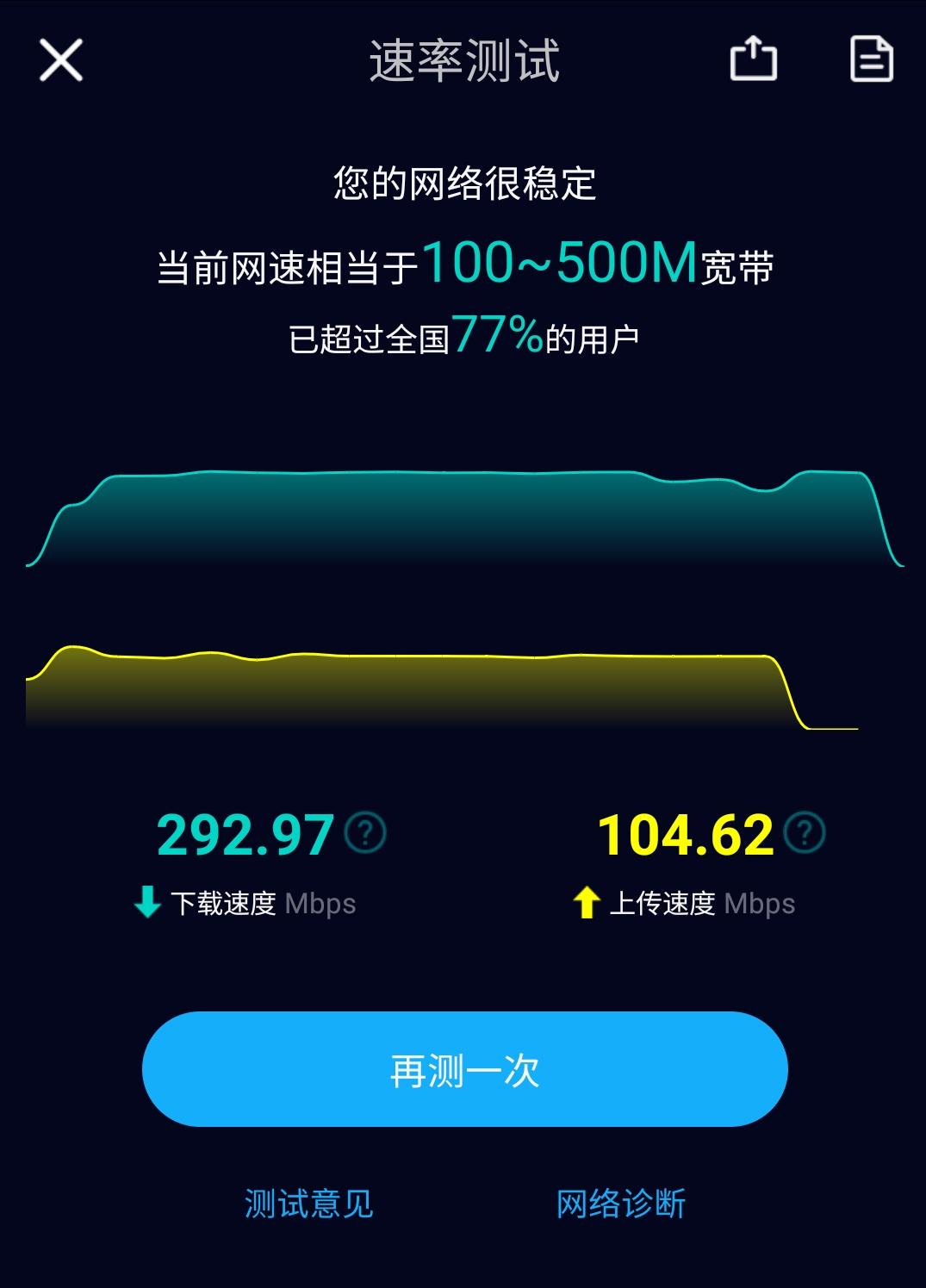
Task: Select the yellow upload arrow icon
Action: [587, 901]
